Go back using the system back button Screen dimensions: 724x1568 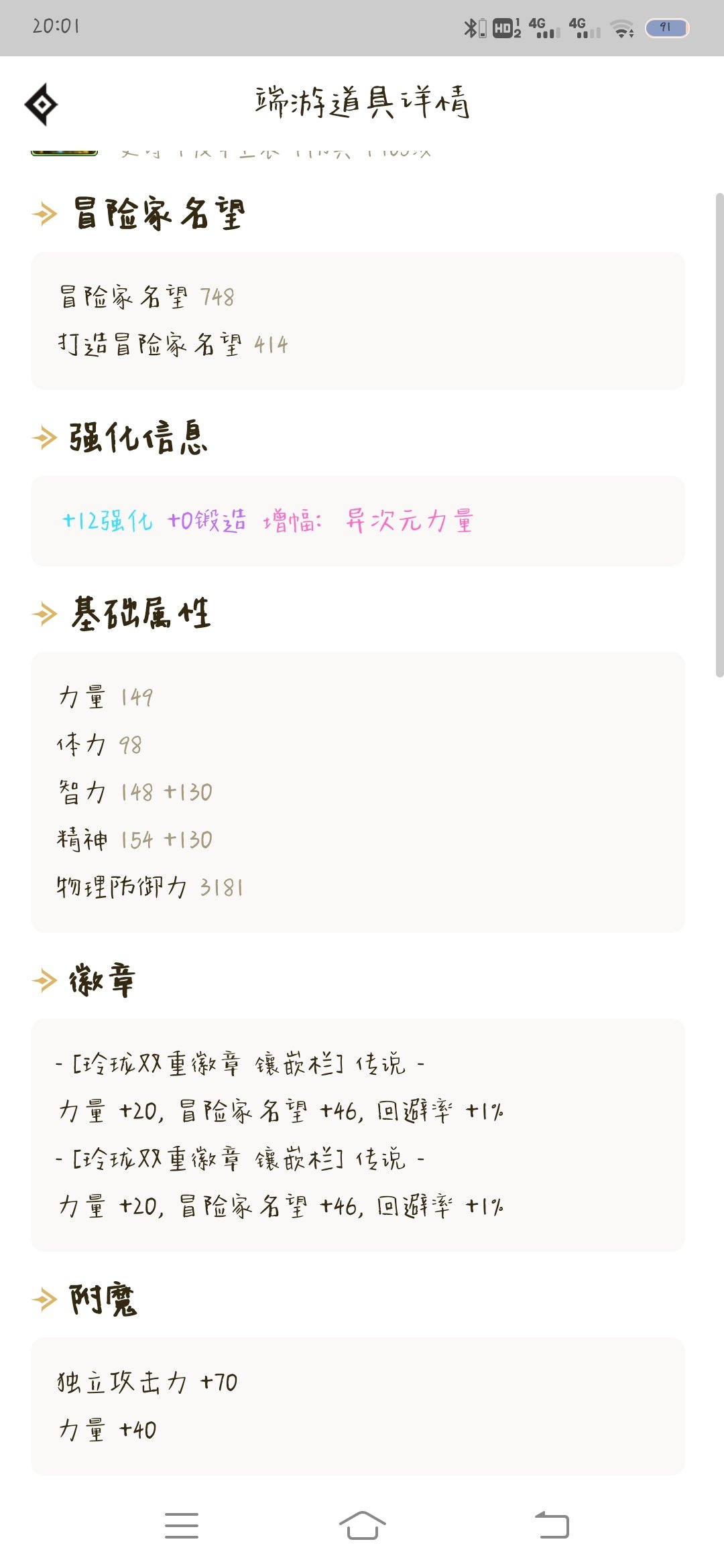pos(552,1525)
